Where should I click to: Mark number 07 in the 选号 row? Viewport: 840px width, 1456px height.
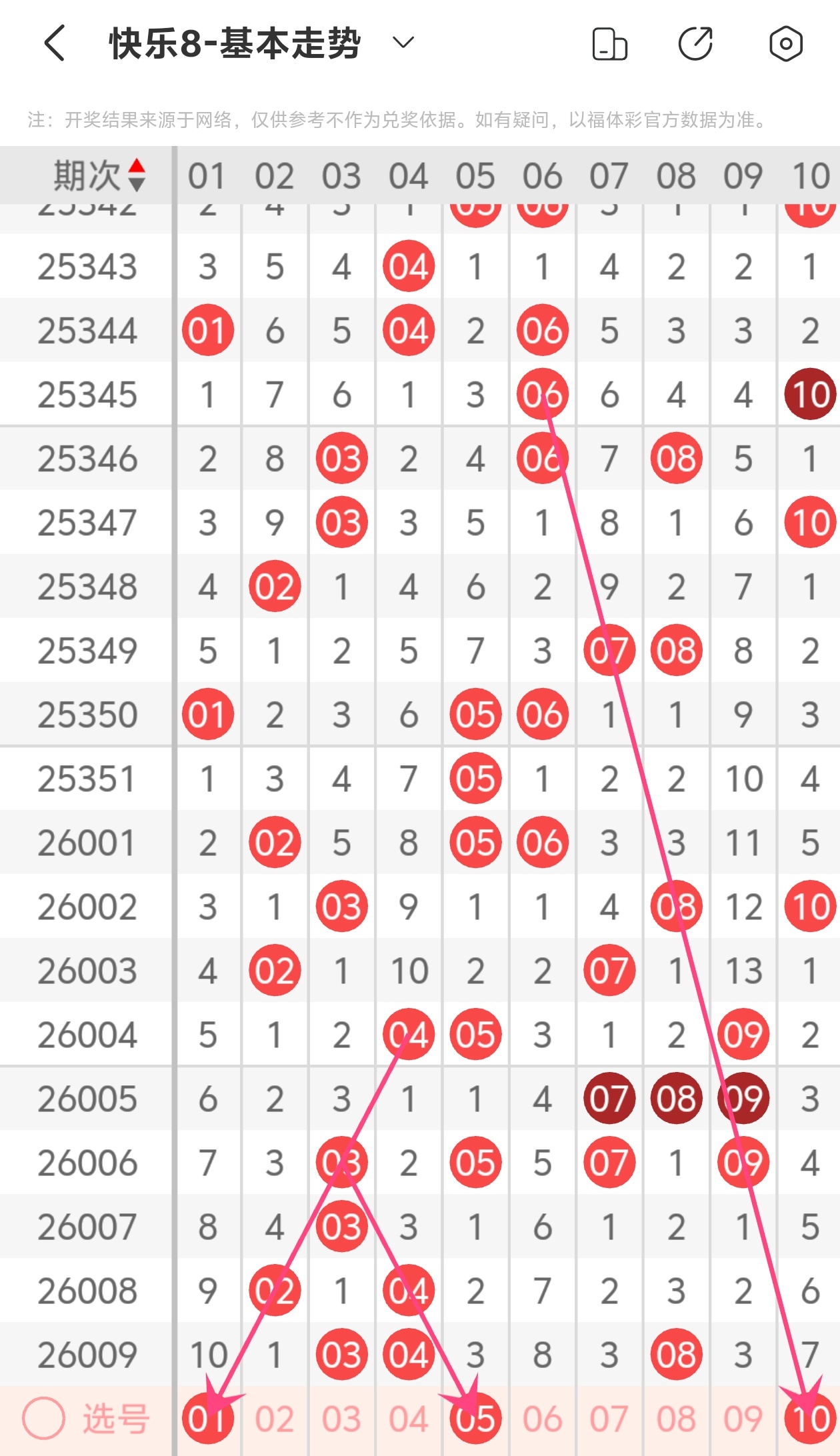[x=609, y=1419]
